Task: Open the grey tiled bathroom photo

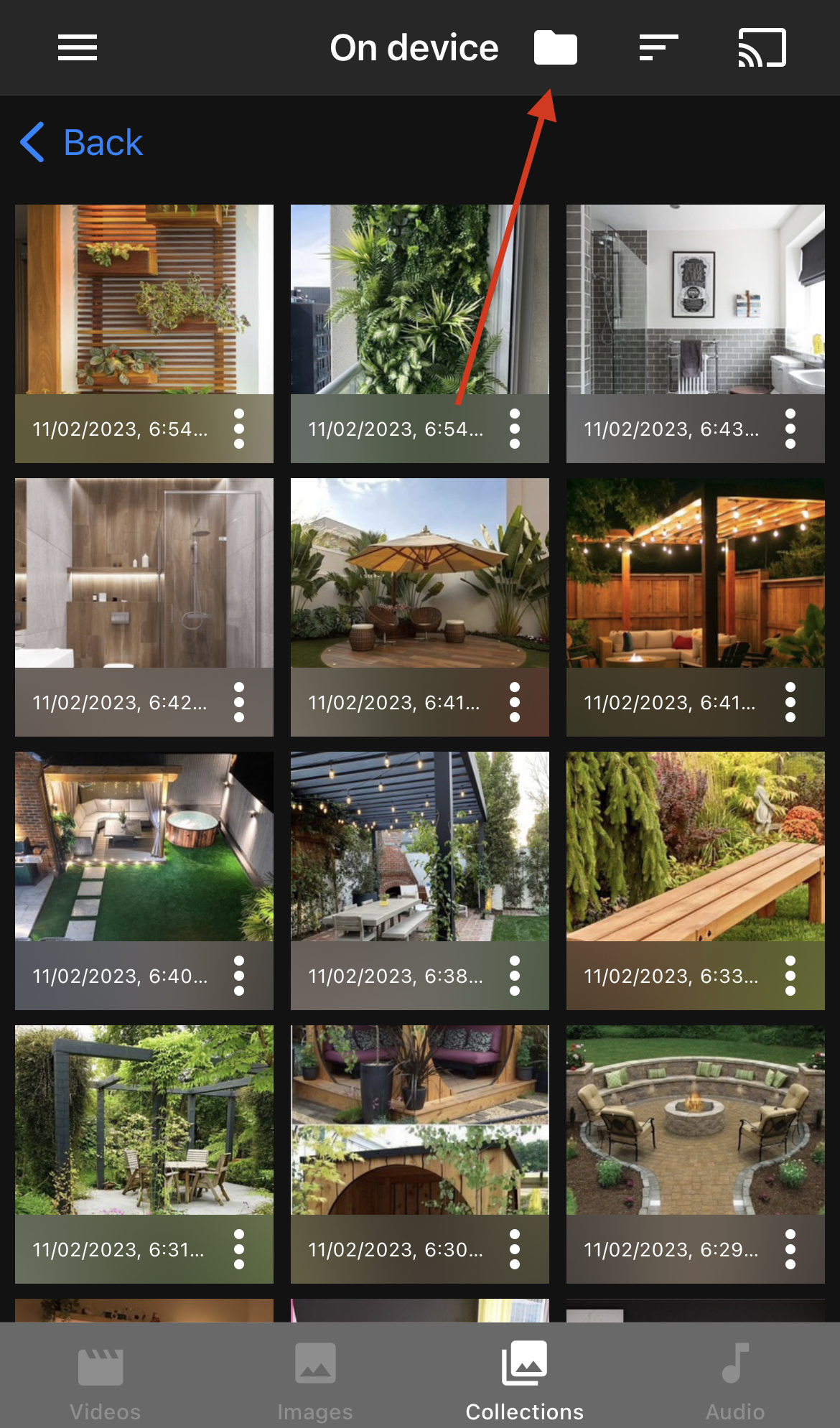Action: pos(695,299)
